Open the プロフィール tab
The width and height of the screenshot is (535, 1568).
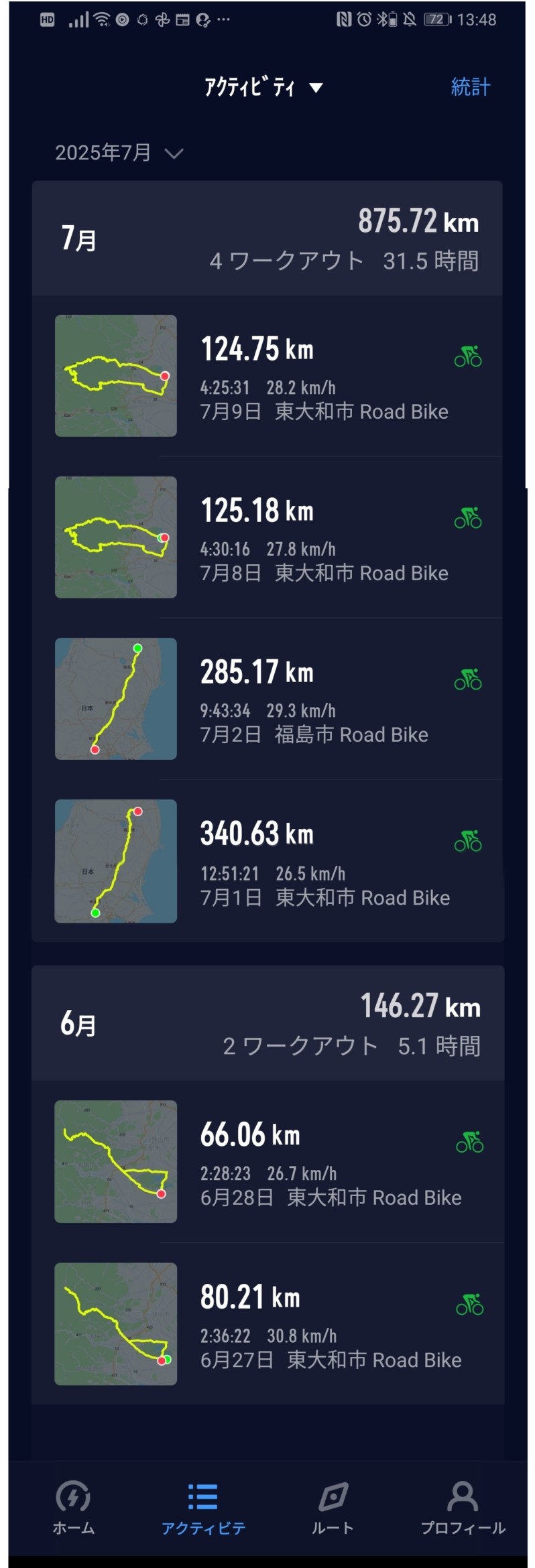pyautogui.click(x=463, y=1508)
